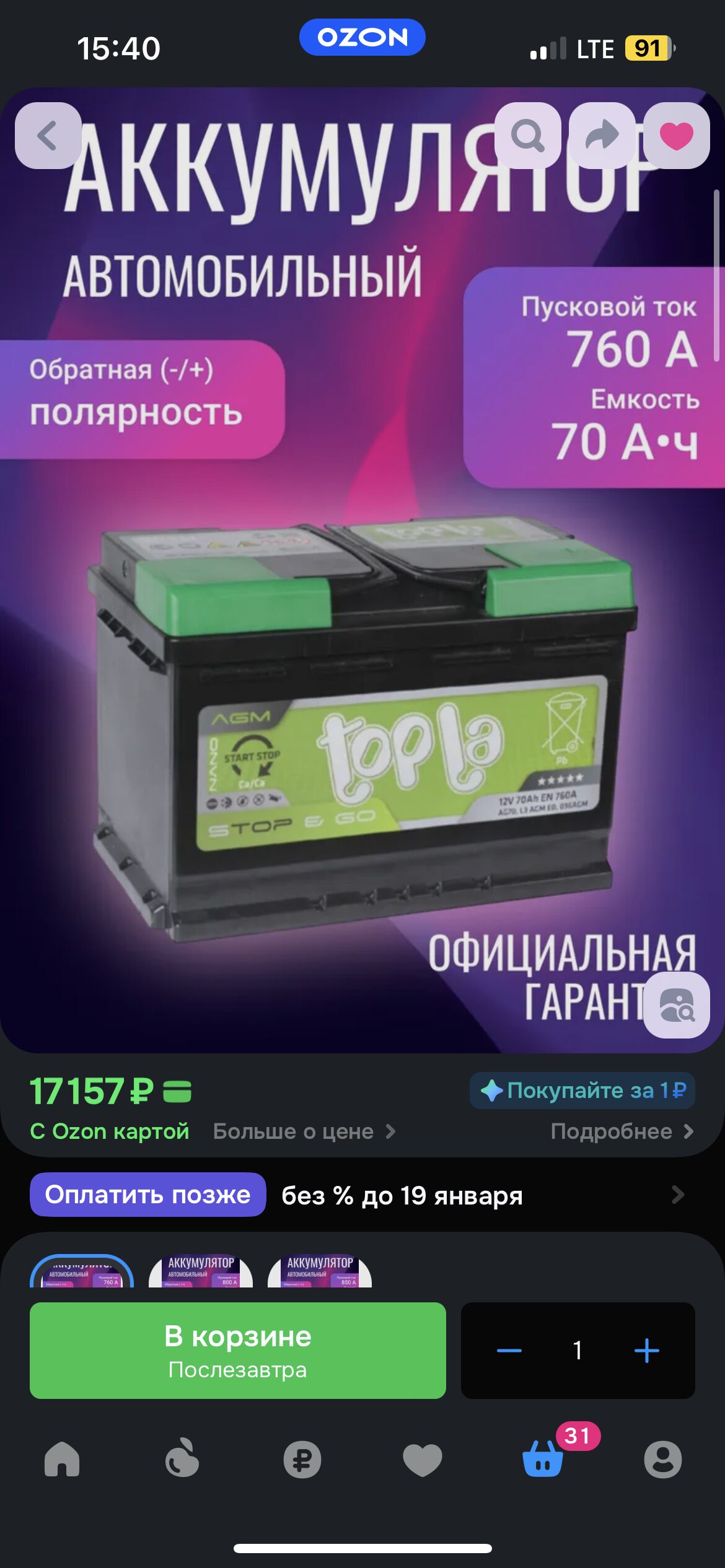Switch to the Favorites heart tab
The width and height of the screenshot is (725, 1568).
(423, 1460)
